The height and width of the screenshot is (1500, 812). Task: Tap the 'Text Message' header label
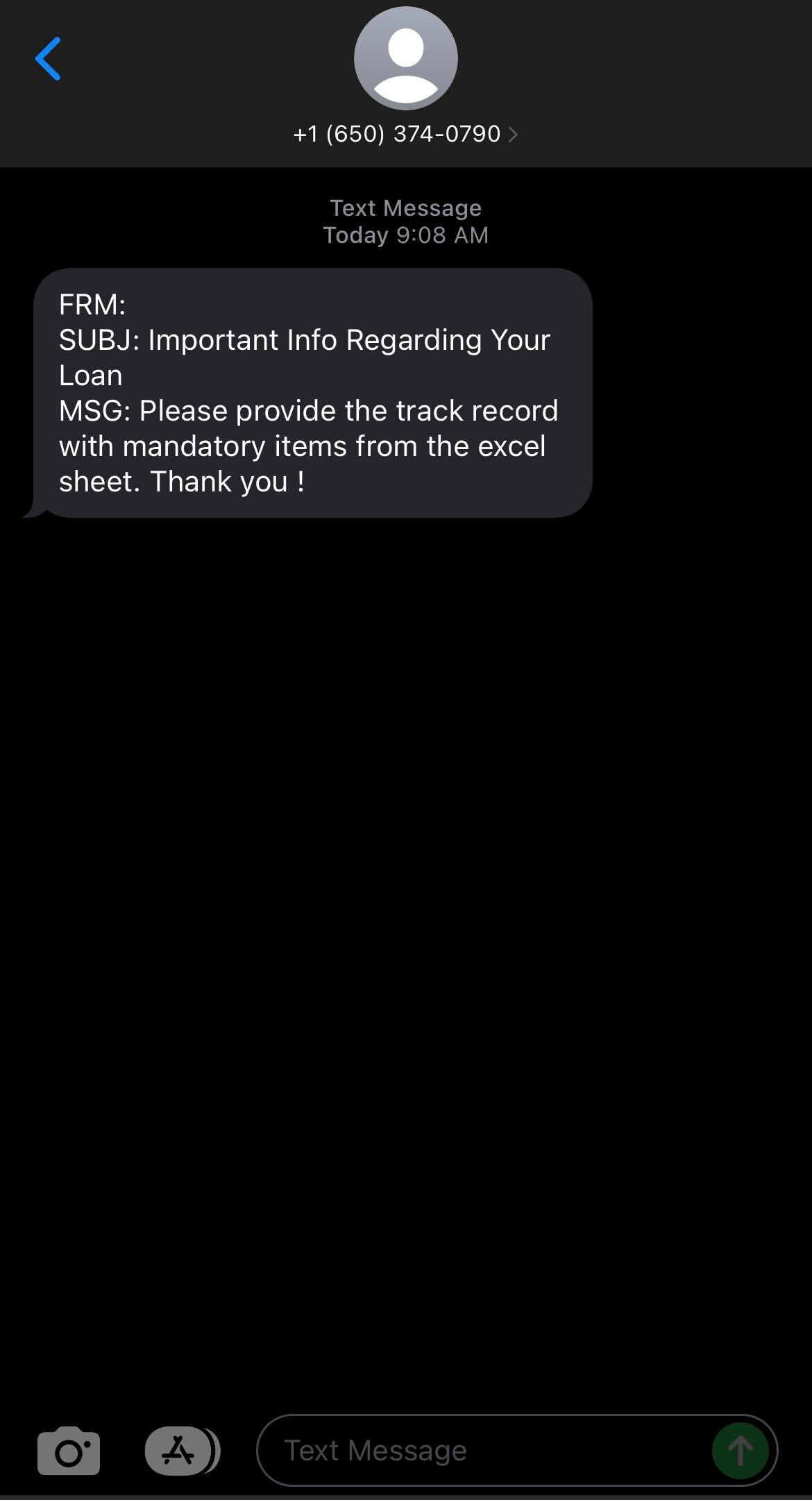point(406,207)
